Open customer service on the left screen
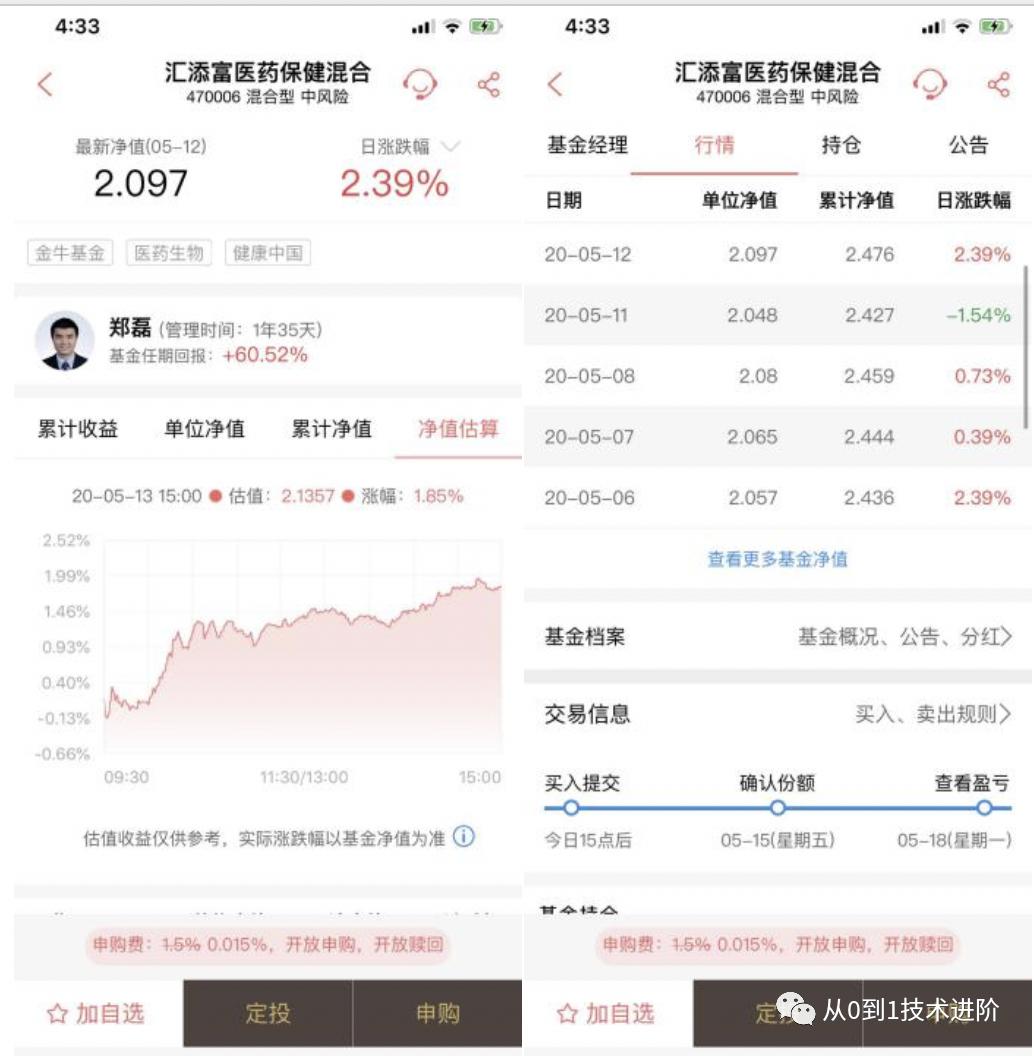1034x1056 pixels. [x=420, y=84]
